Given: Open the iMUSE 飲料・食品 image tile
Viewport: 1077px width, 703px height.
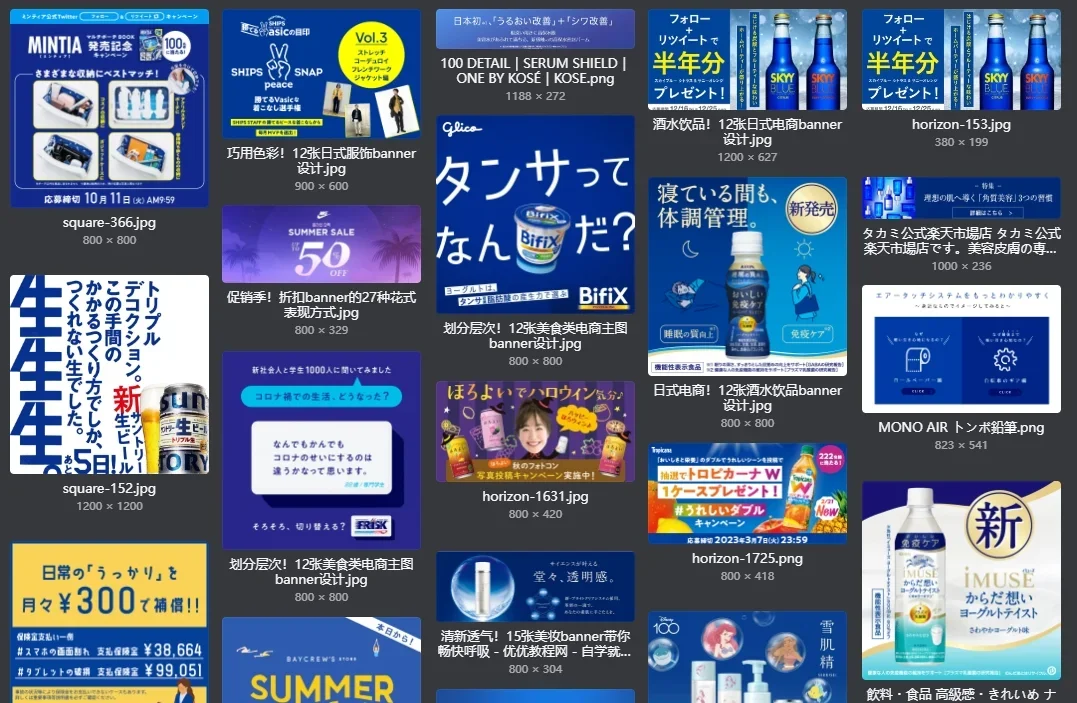Looking at the screenshot, I should [x=961, y=580].
